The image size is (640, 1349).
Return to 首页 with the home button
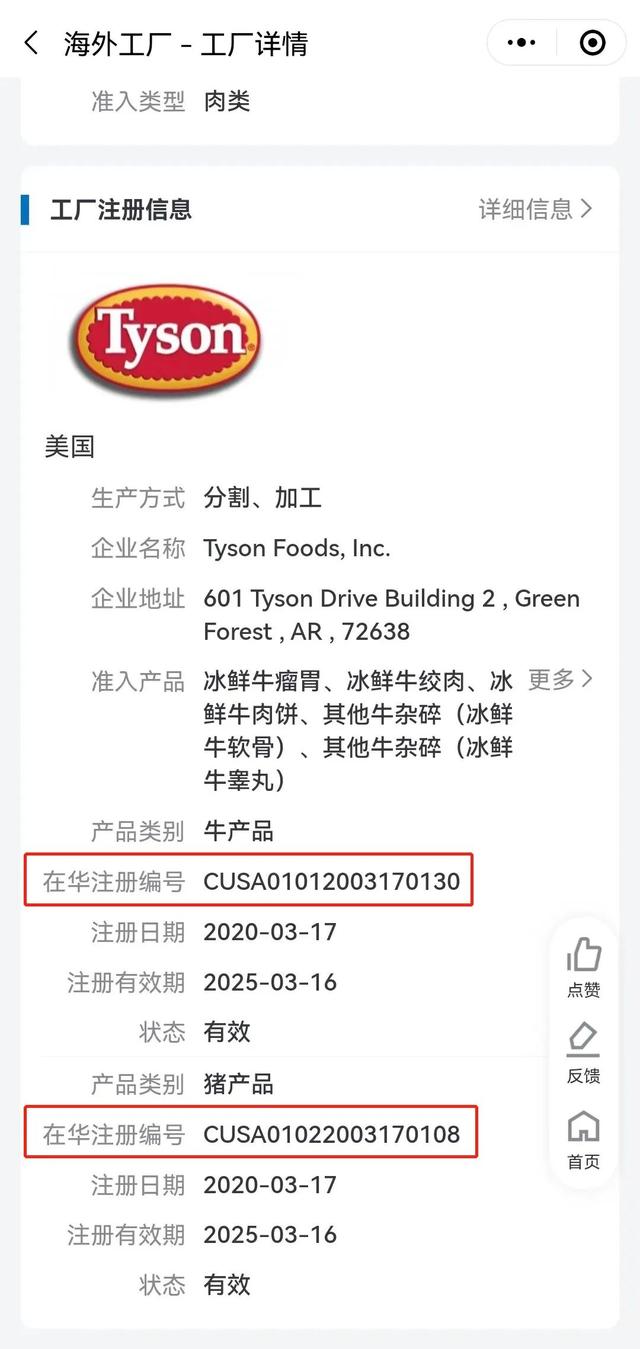[x=584, y=1140]
